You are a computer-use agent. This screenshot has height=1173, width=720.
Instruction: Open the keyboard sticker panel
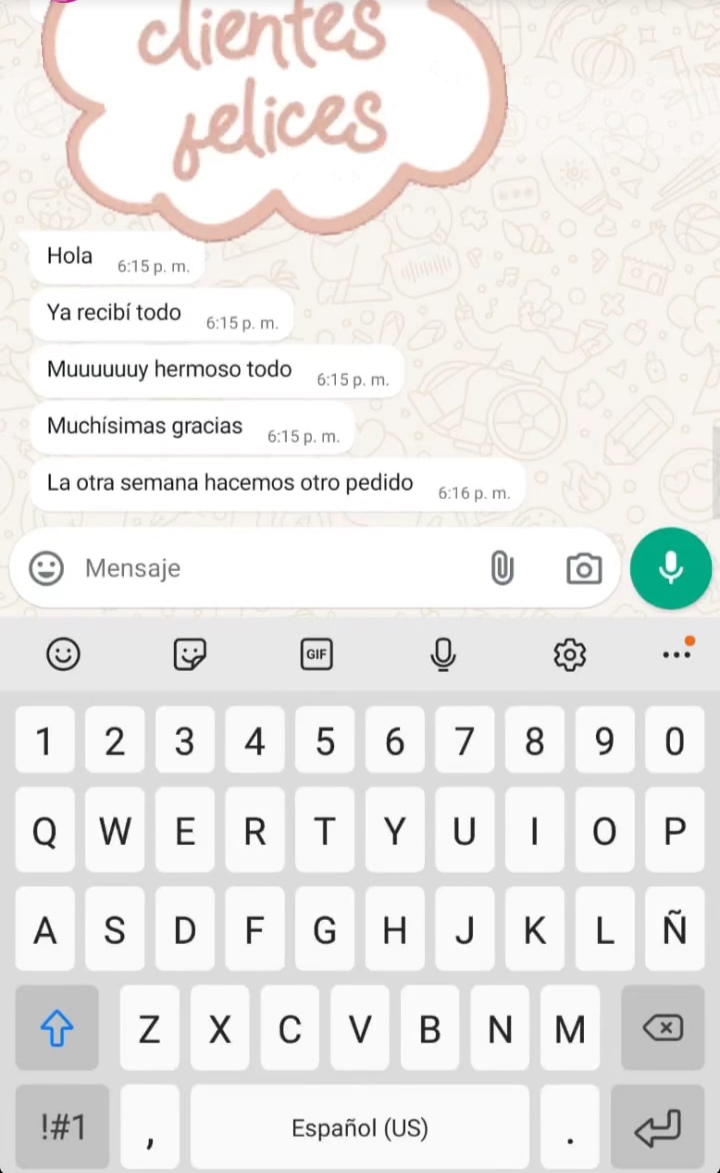(190, 654)
